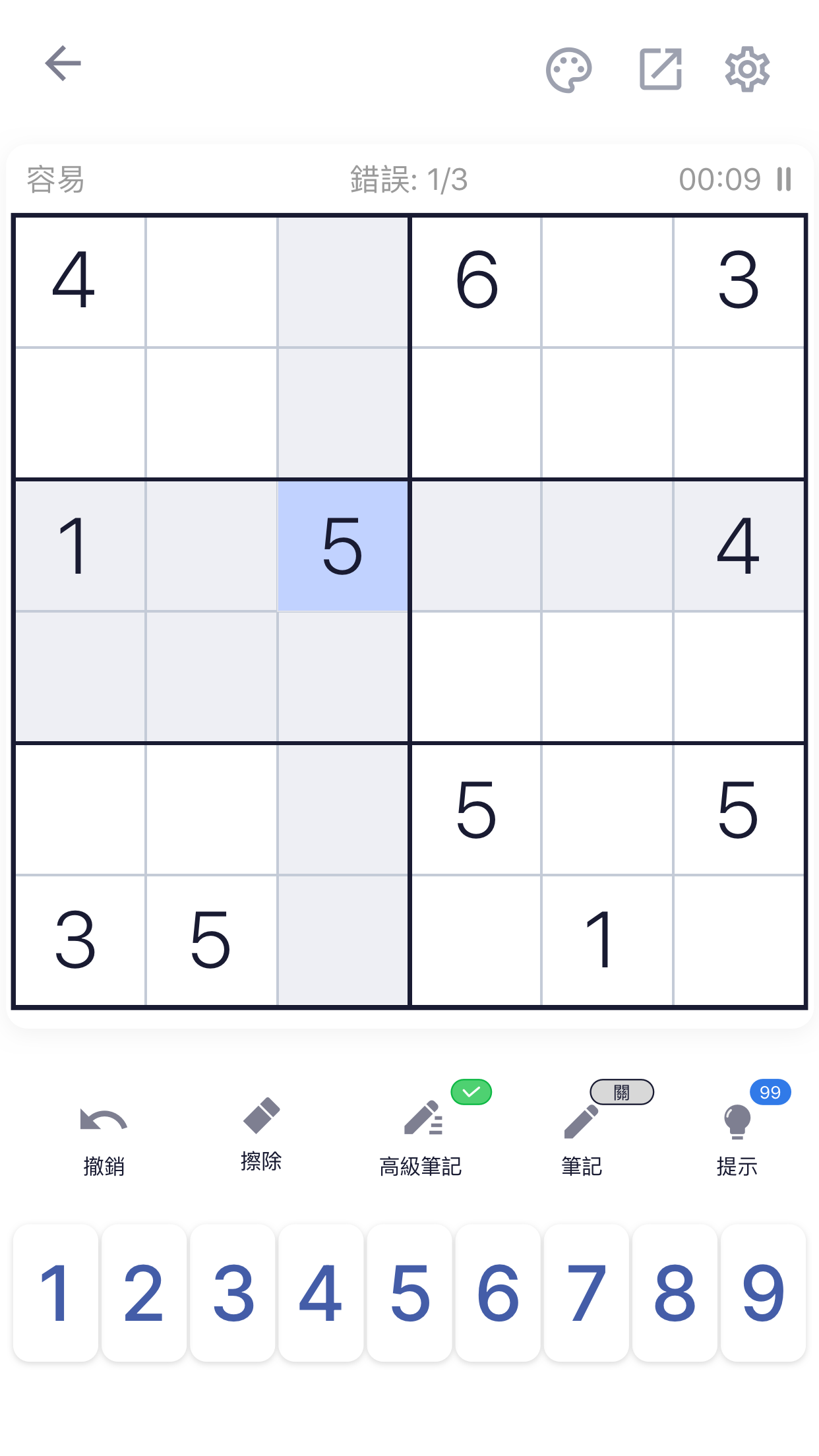819x1456 pixels.
Task: Enter number 2 from the keypad
Action: [144, 1293]
